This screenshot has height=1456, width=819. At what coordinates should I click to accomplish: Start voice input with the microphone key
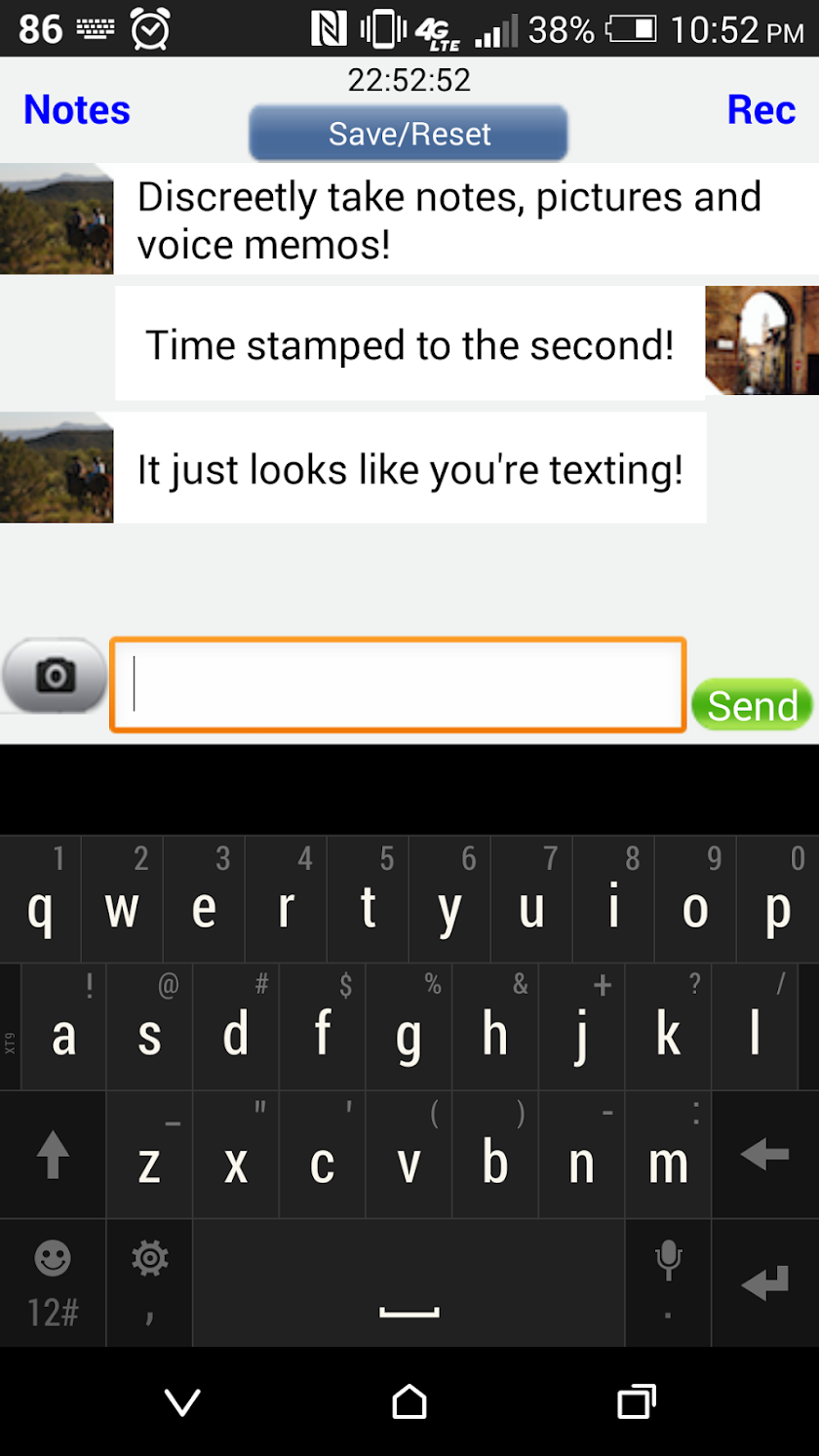(668, 1281)
